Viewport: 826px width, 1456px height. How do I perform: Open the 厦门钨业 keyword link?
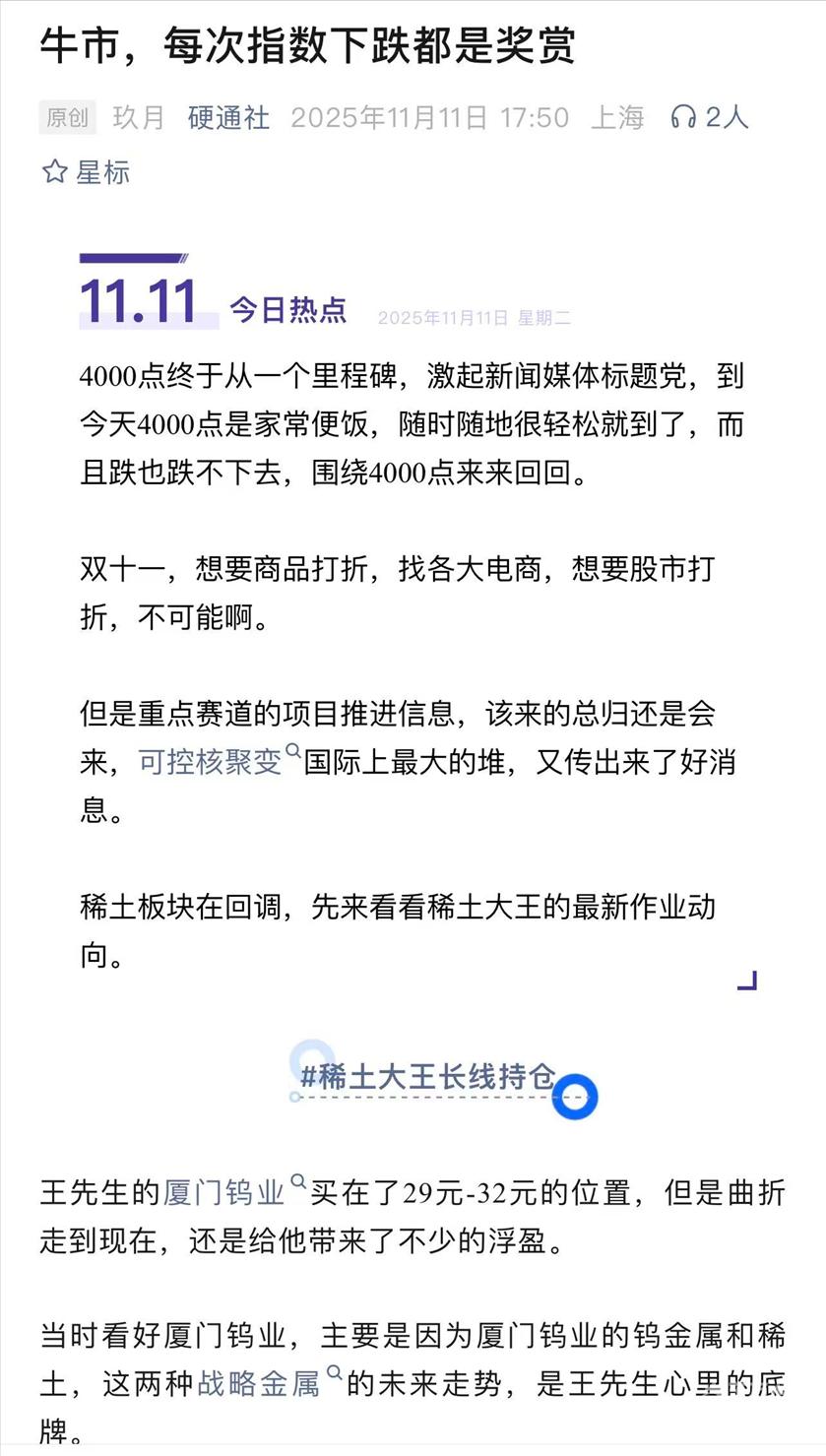[x=224, y=1193]
